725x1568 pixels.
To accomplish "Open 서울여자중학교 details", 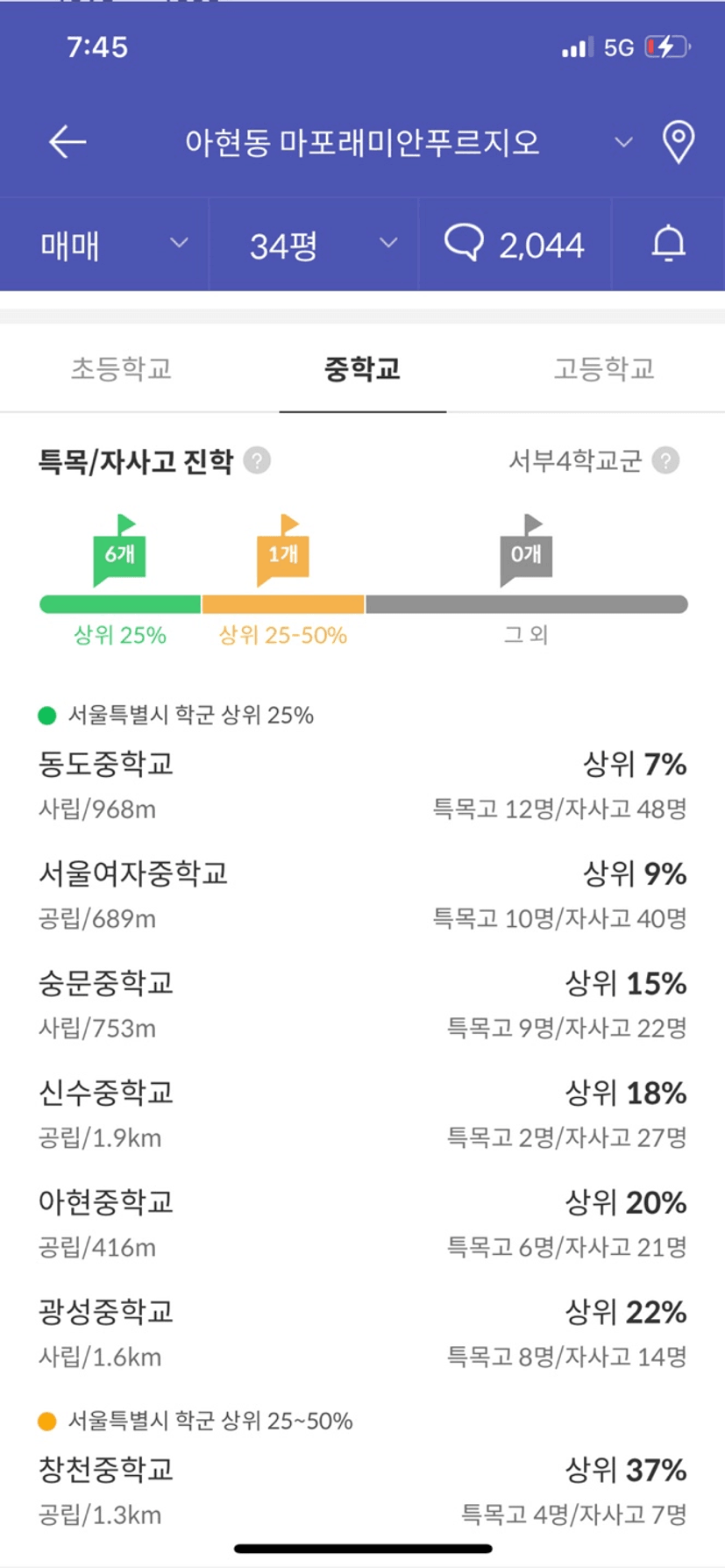I will (x=362, y=894).
